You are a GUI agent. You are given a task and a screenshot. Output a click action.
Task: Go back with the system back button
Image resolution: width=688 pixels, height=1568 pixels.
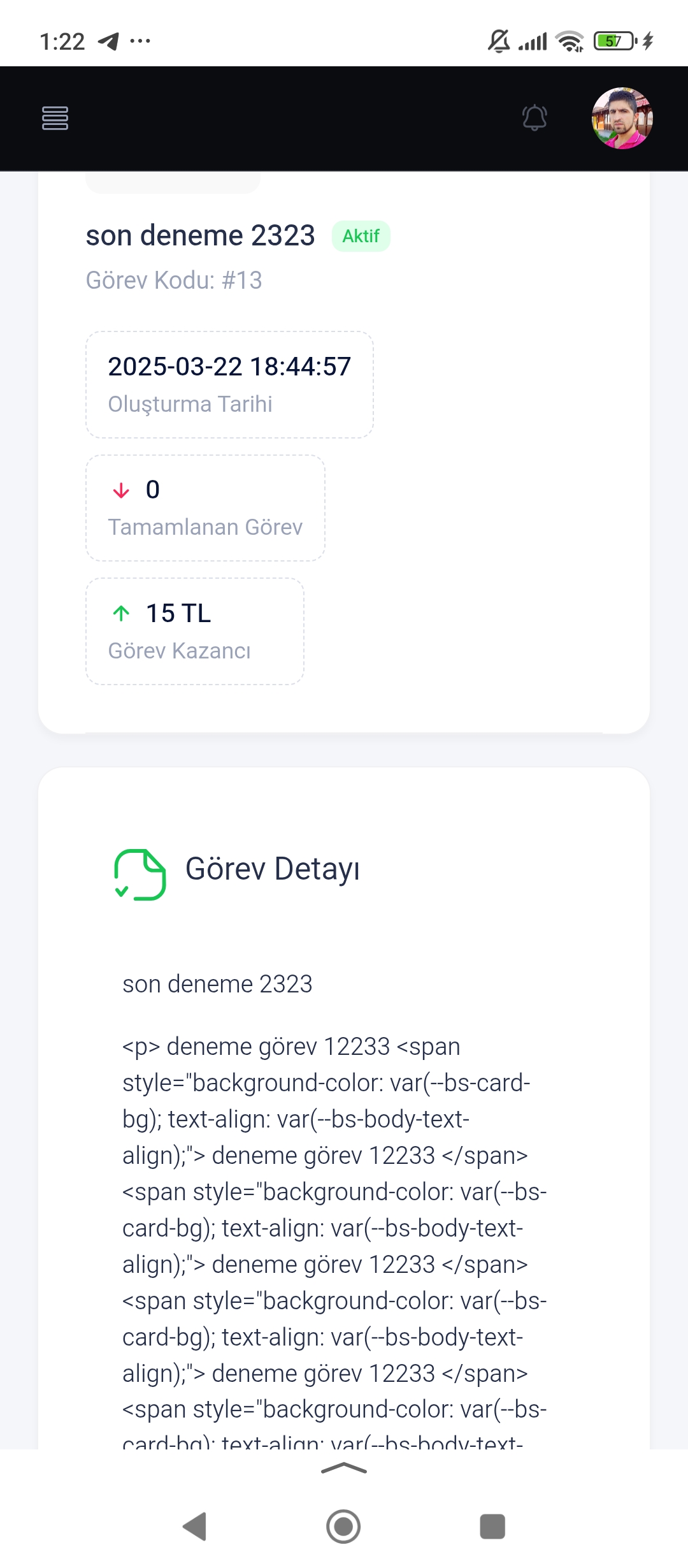click(x=195, y=1527)
